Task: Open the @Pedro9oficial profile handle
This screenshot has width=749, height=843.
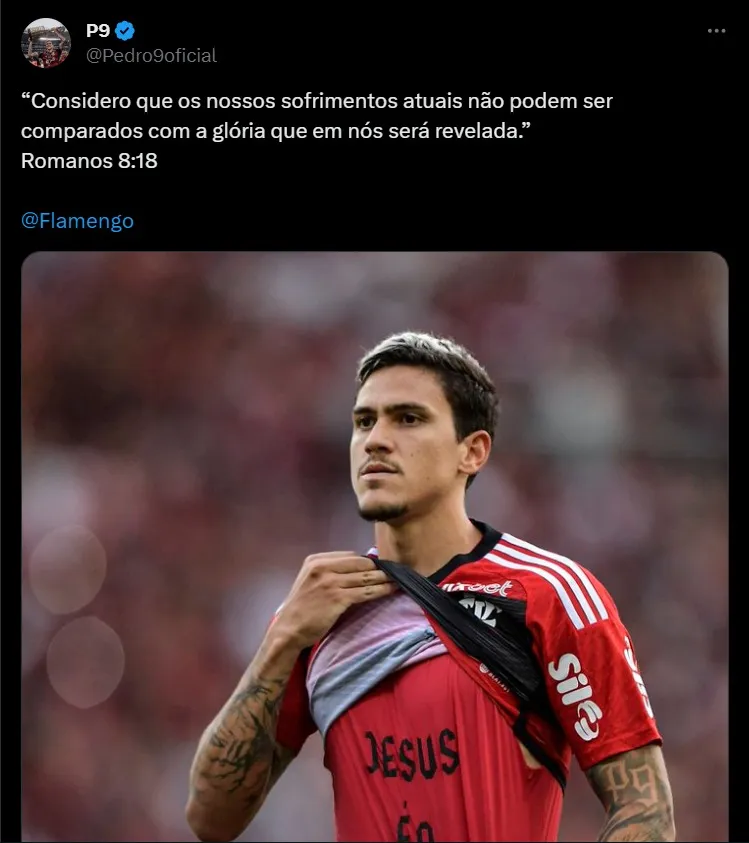Action: click(x=151, y=56)
